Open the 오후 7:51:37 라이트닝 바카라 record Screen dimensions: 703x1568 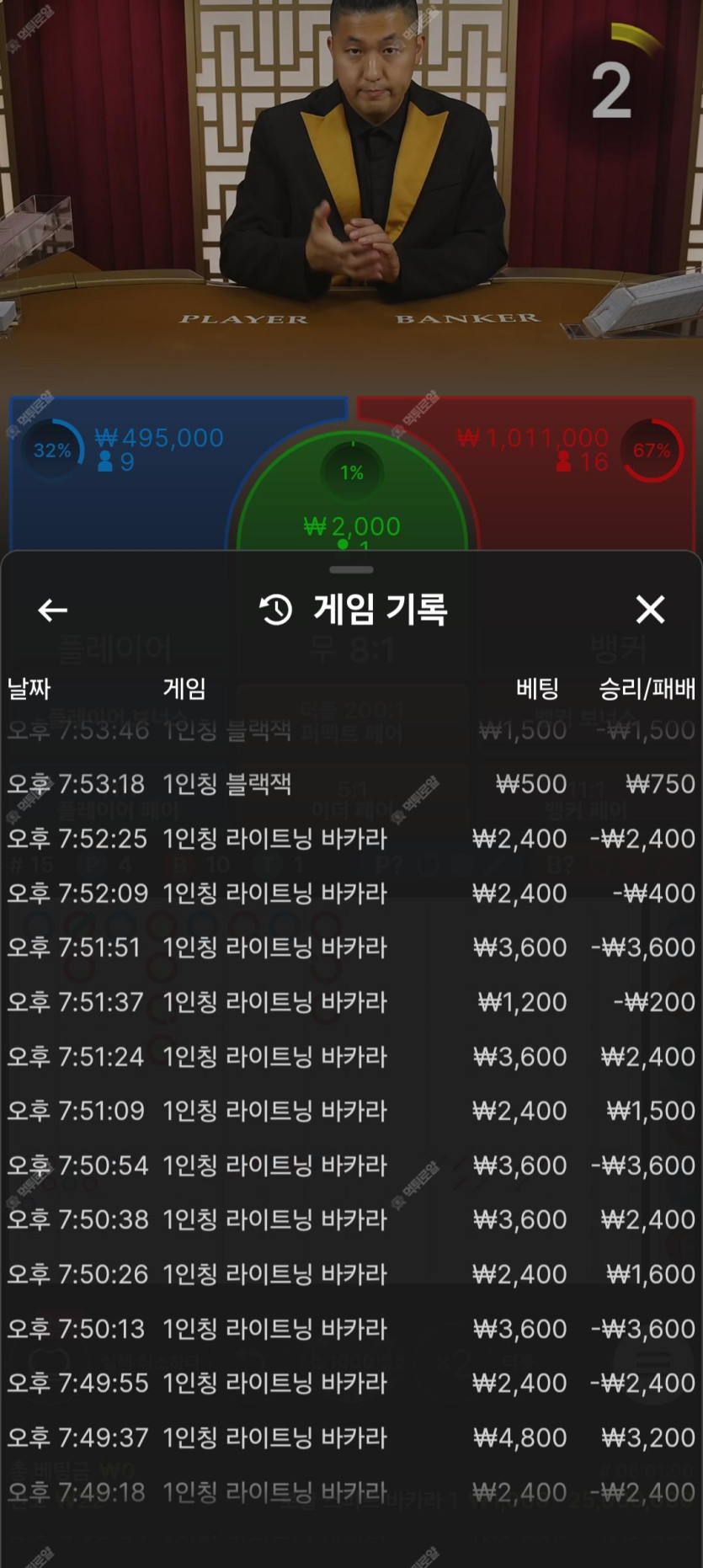click(x=351, y=1002)
